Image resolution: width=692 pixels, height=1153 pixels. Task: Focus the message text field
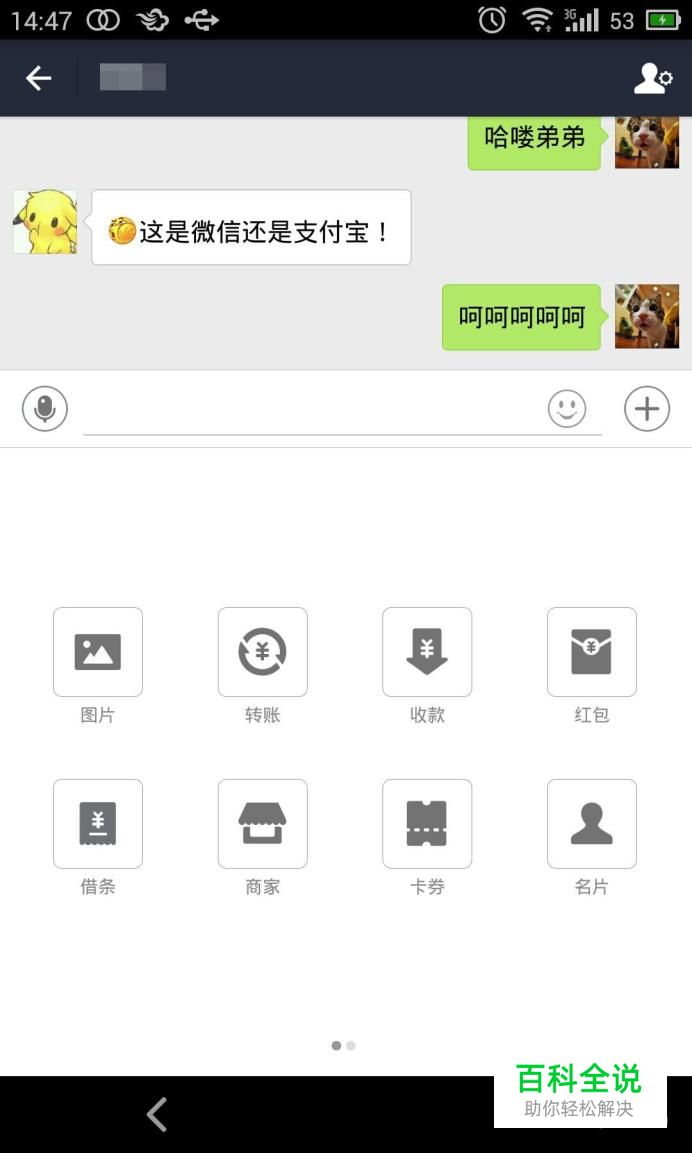coord(310,410)
